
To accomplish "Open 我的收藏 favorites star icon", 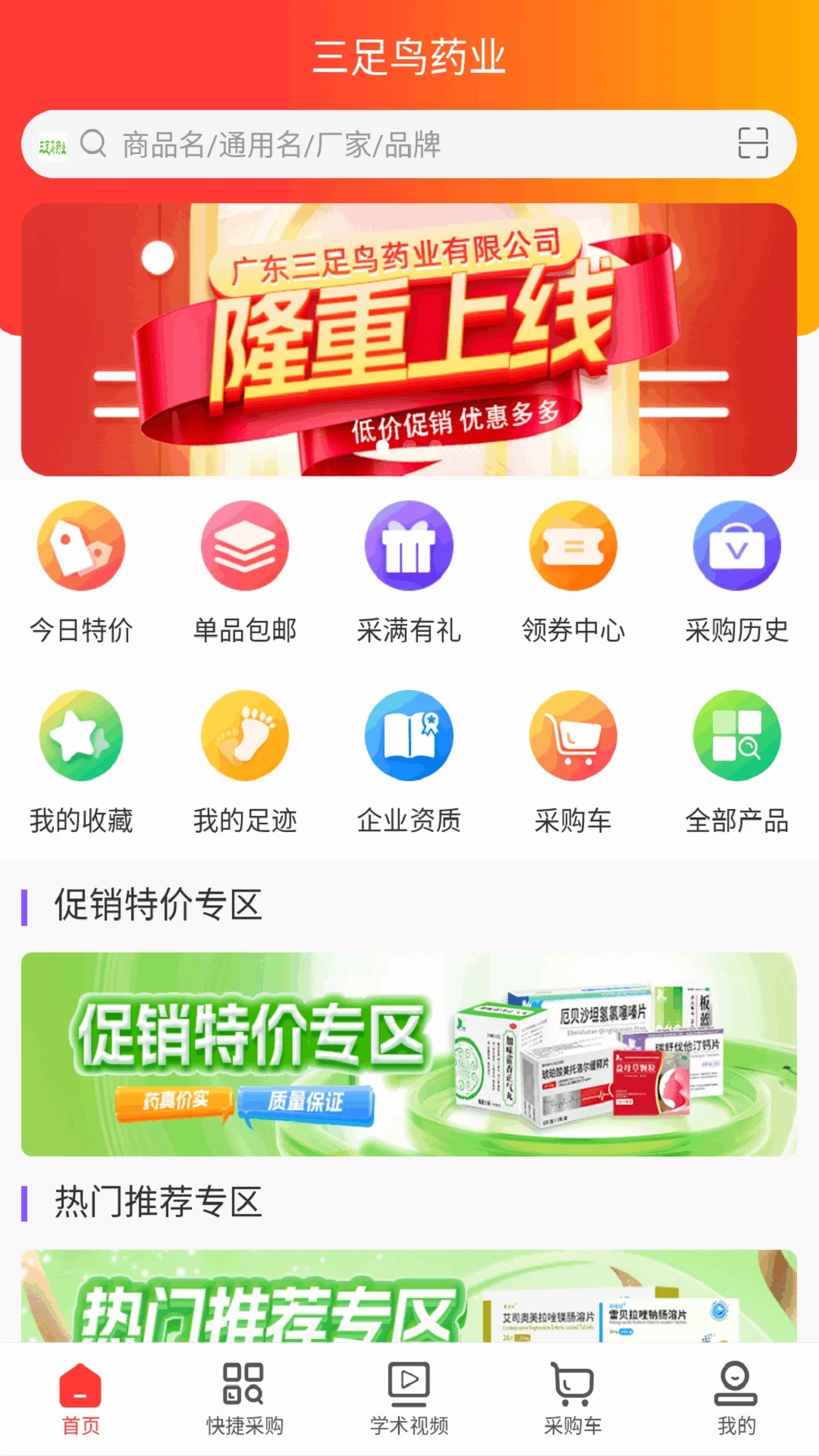I will [81, 736].
